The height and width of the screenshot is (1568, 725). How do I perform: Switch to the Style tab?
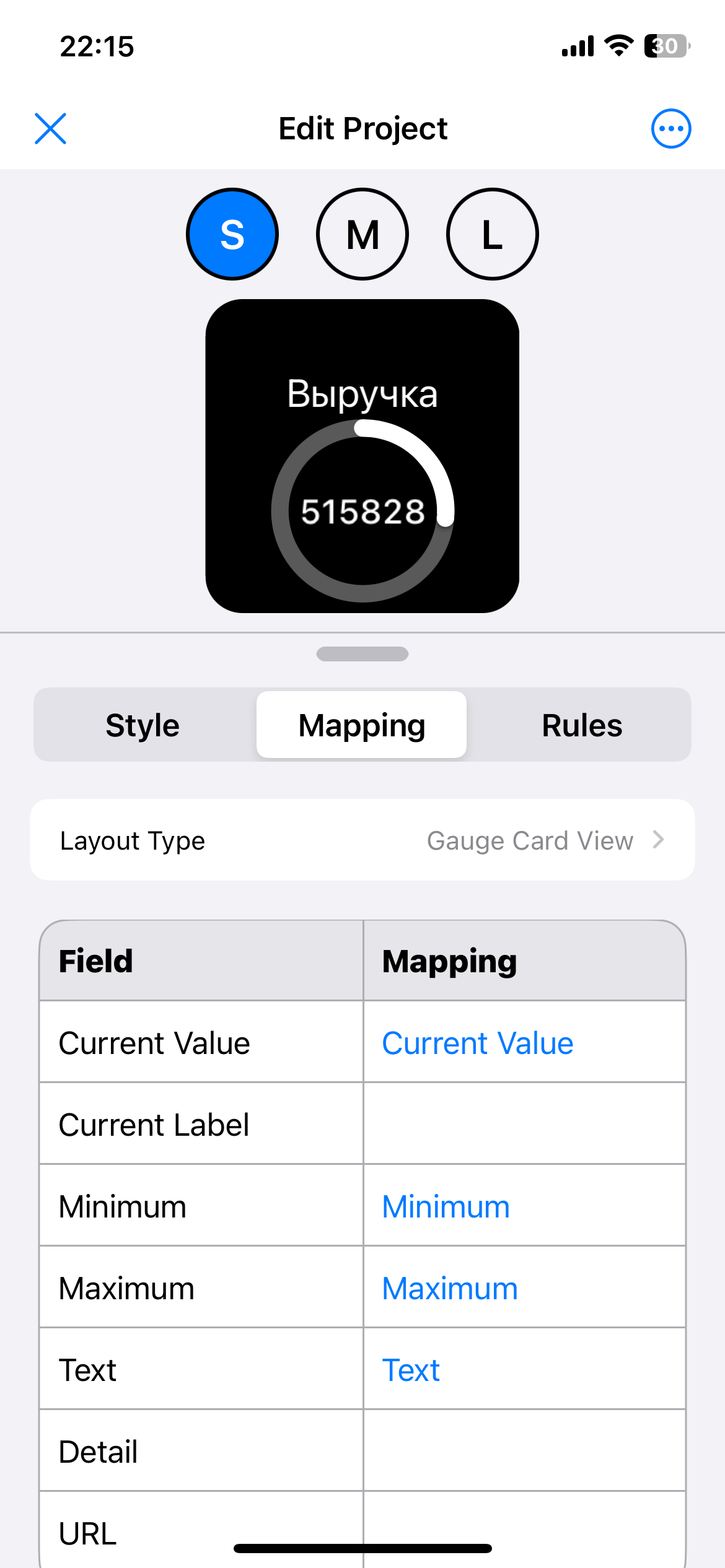(x=143, y=725)
